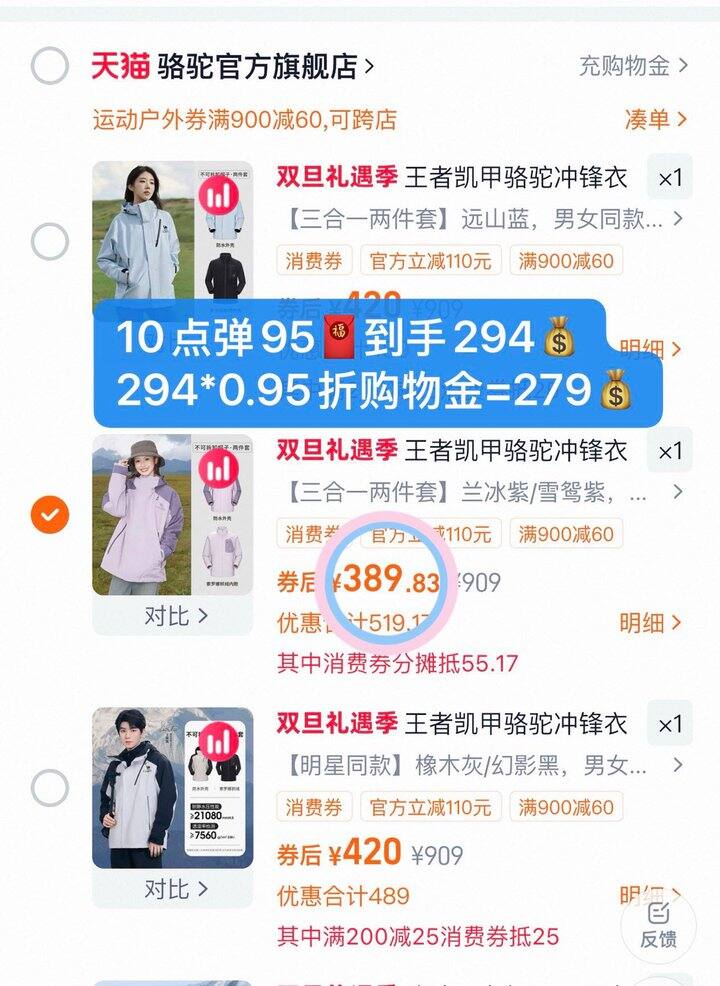Image resolution: width=720 pixels, height=986 pixels.
Task: Uncheck the 兰冰紫/雪鸳紫 jacket item
Action: click(49, 515)
